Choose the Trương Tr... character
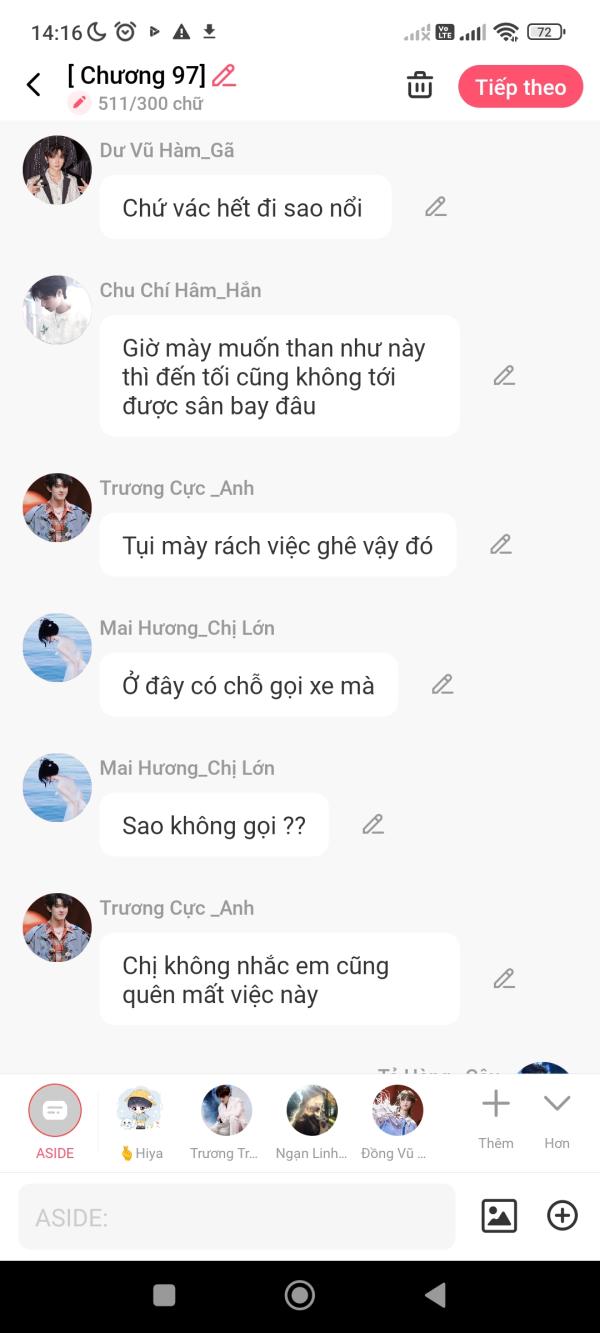Viewport: 600px width, 1333px height. click(225, 1122)
